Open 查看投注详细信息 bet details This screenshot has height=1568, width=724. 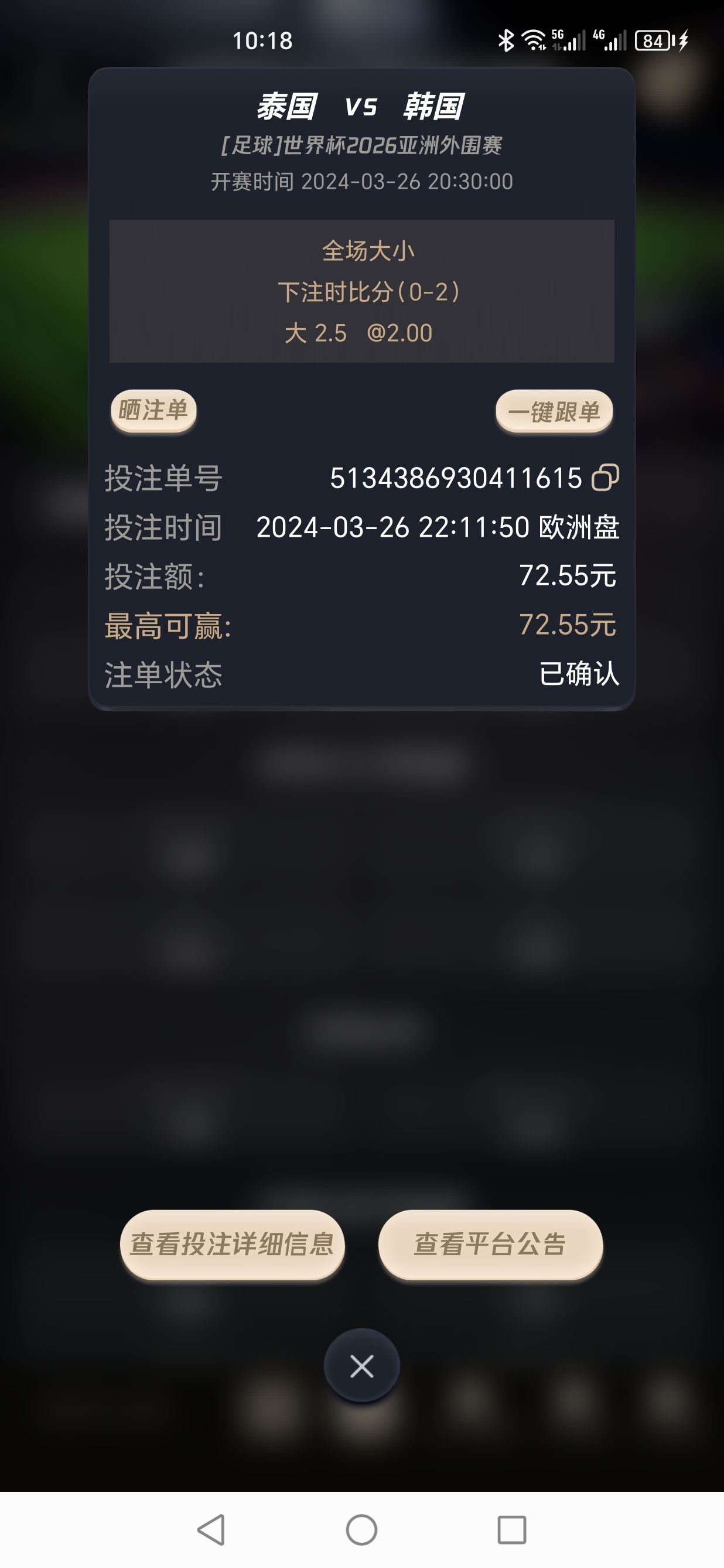click(x=233, y=1244)
